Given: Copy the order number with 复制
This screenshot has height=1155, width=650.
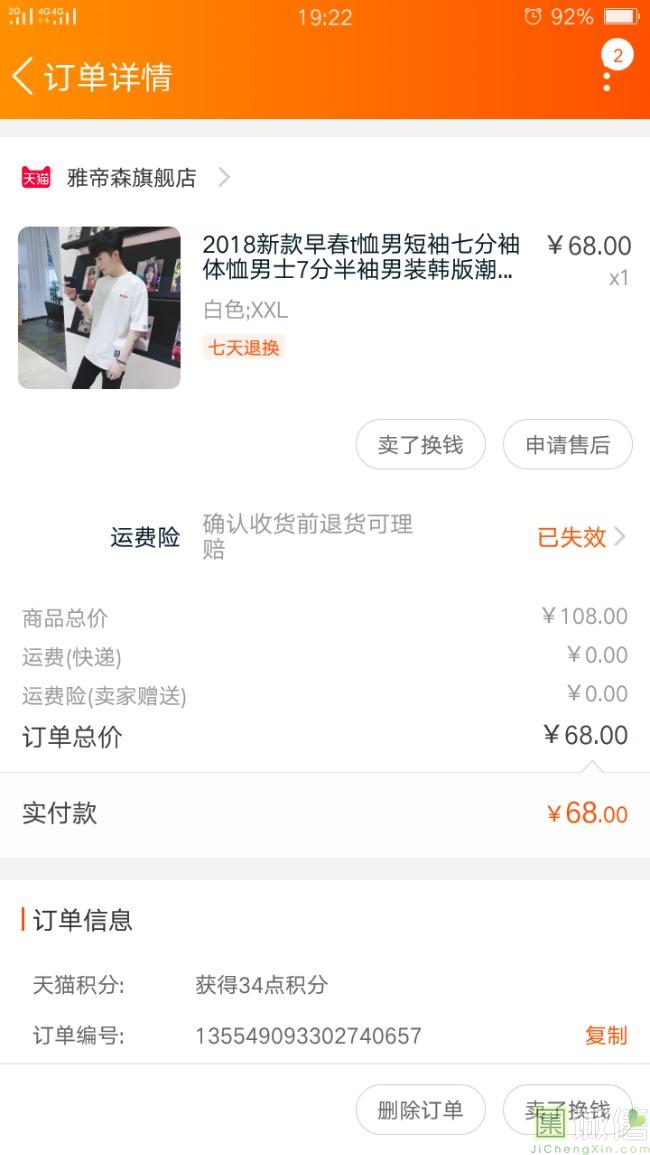Looking at the screenshot, I should (x=606, y=1035).
